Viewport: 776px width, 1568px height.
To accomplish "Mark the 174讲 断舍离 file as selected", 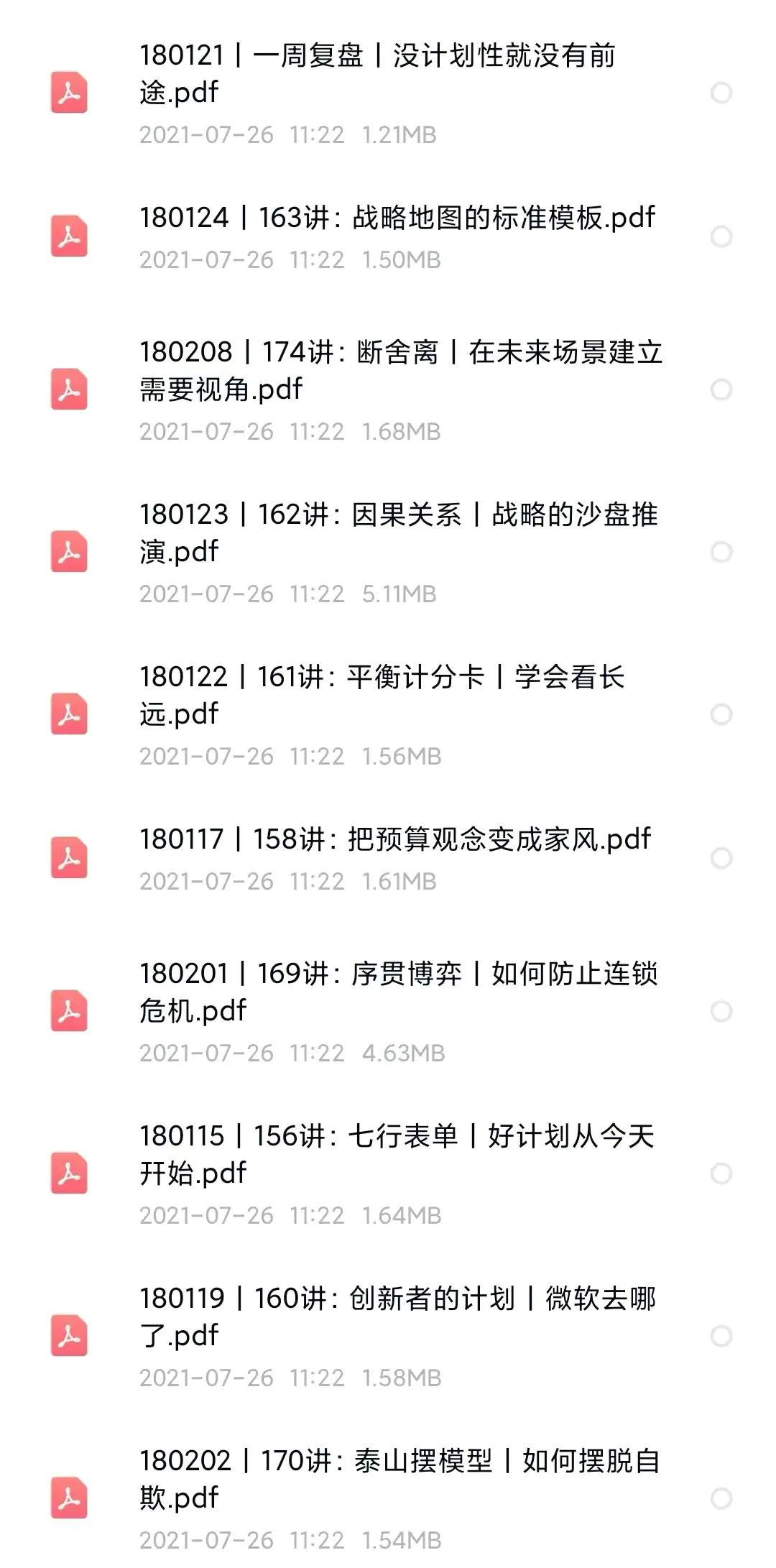I will click(x=721, y=389).
